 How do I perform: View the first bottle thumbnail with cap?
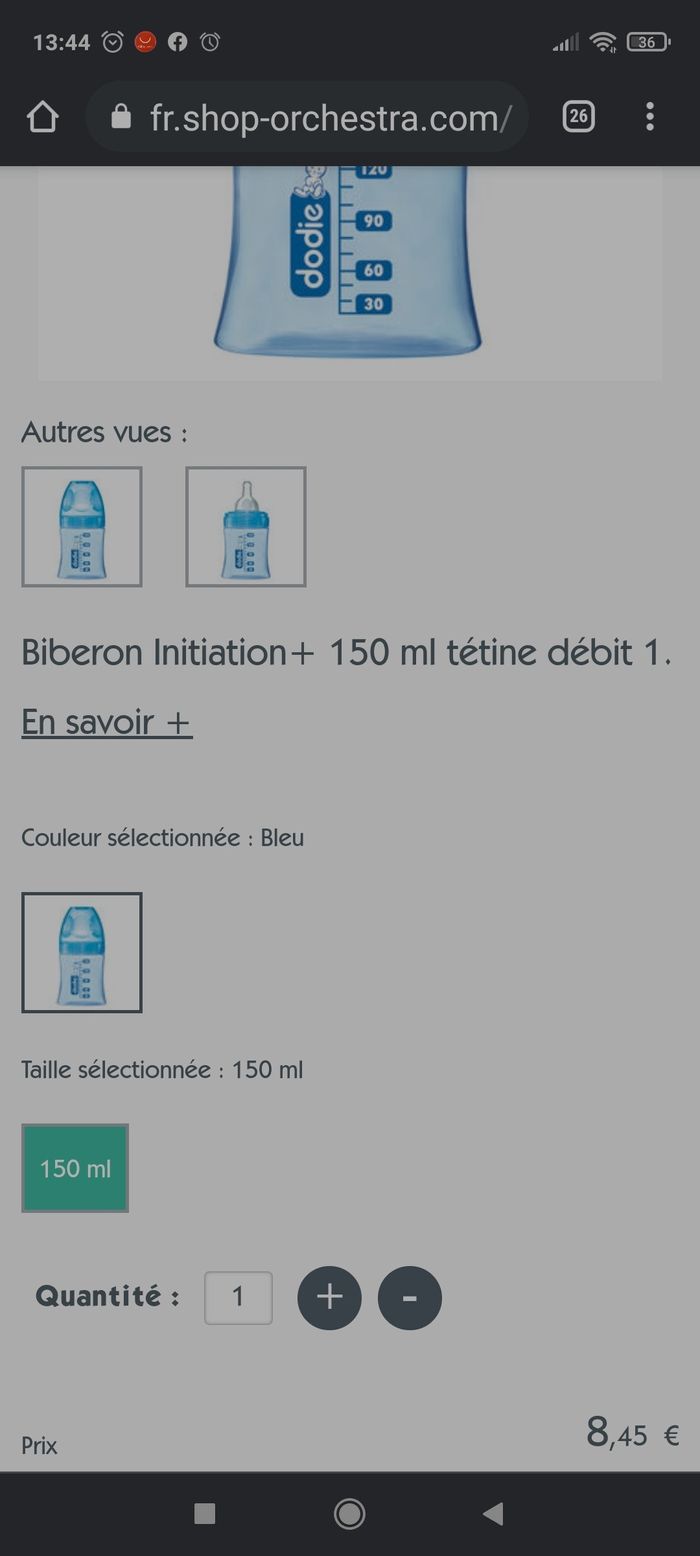(82, 527)
